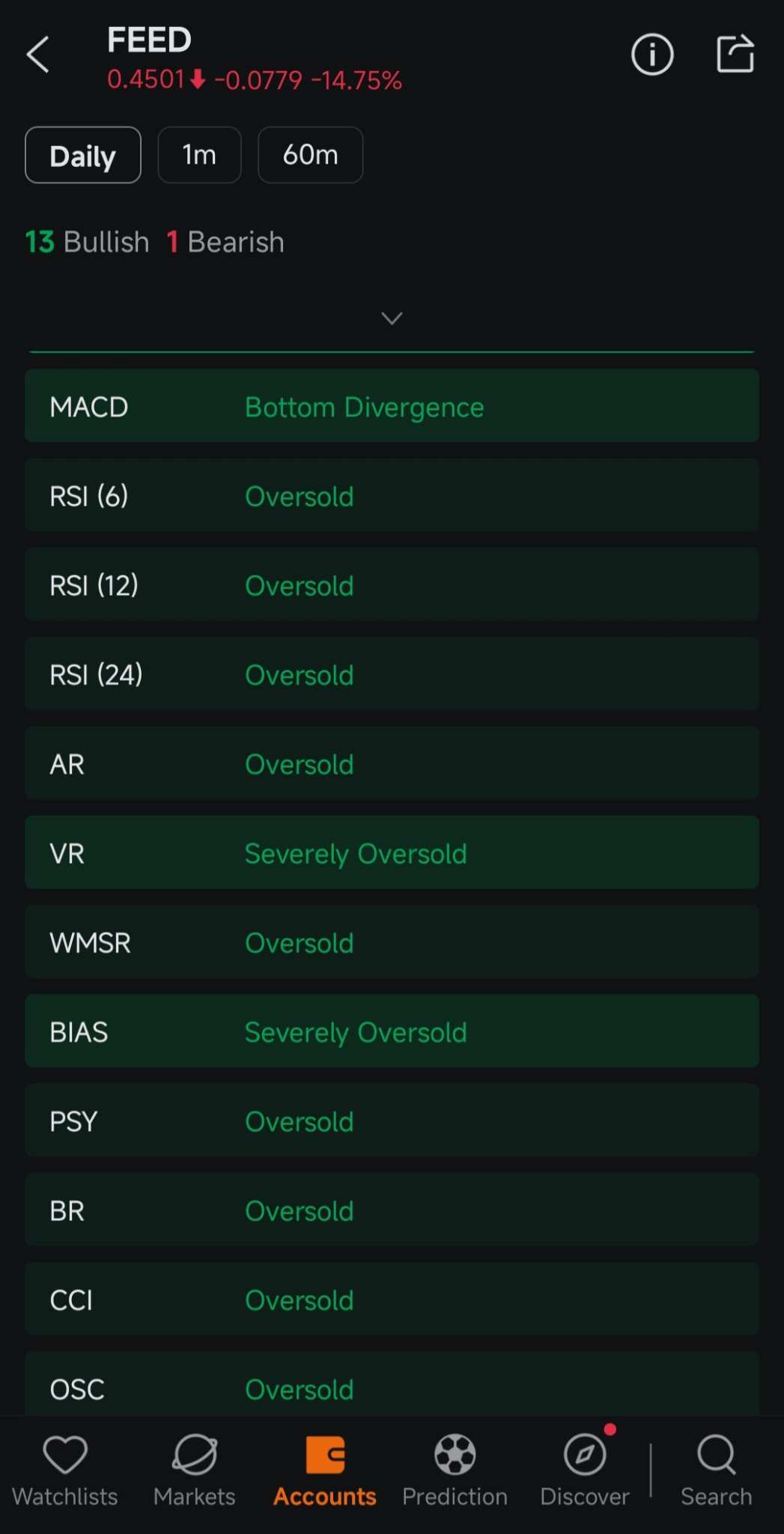Share the FEED indicator page
Viewport: 784px width, 1534px height.
tap(735, 54)
